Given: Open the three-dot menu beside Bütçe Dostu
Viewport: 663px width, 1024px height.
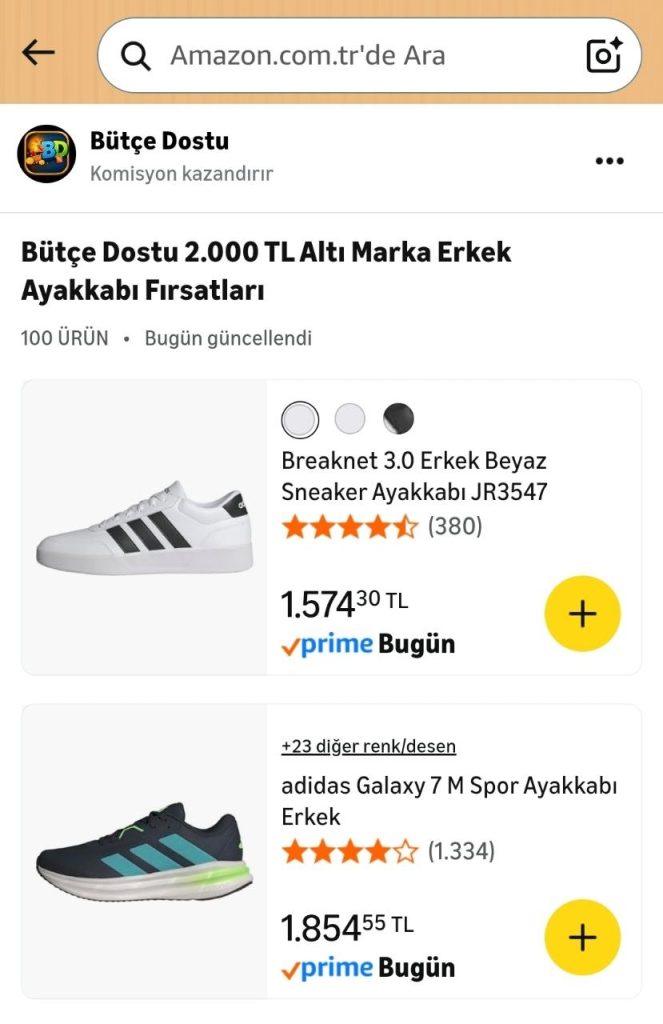Looking at the screenshot, I should [609, 161].
